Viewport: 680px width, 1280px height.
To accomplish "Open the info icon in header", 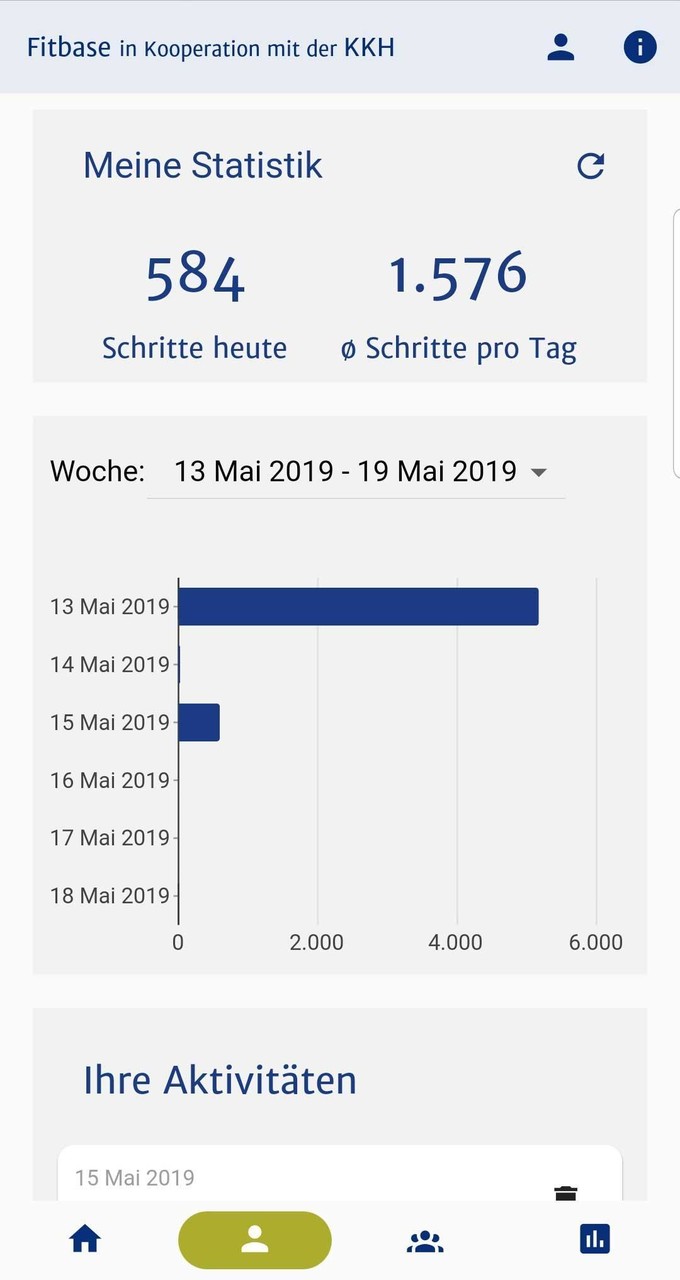I will click(640, 47).
